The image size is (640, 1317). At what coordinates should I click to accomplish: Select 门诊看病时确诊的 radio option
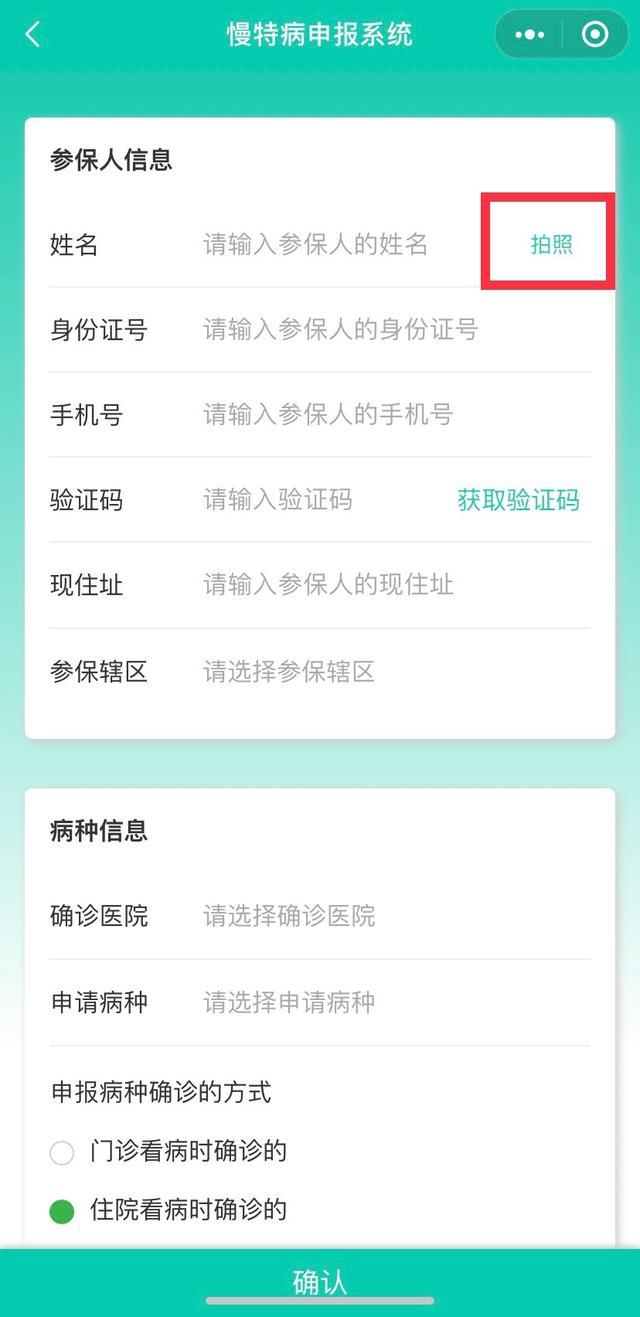click(x=62, y=1153)
